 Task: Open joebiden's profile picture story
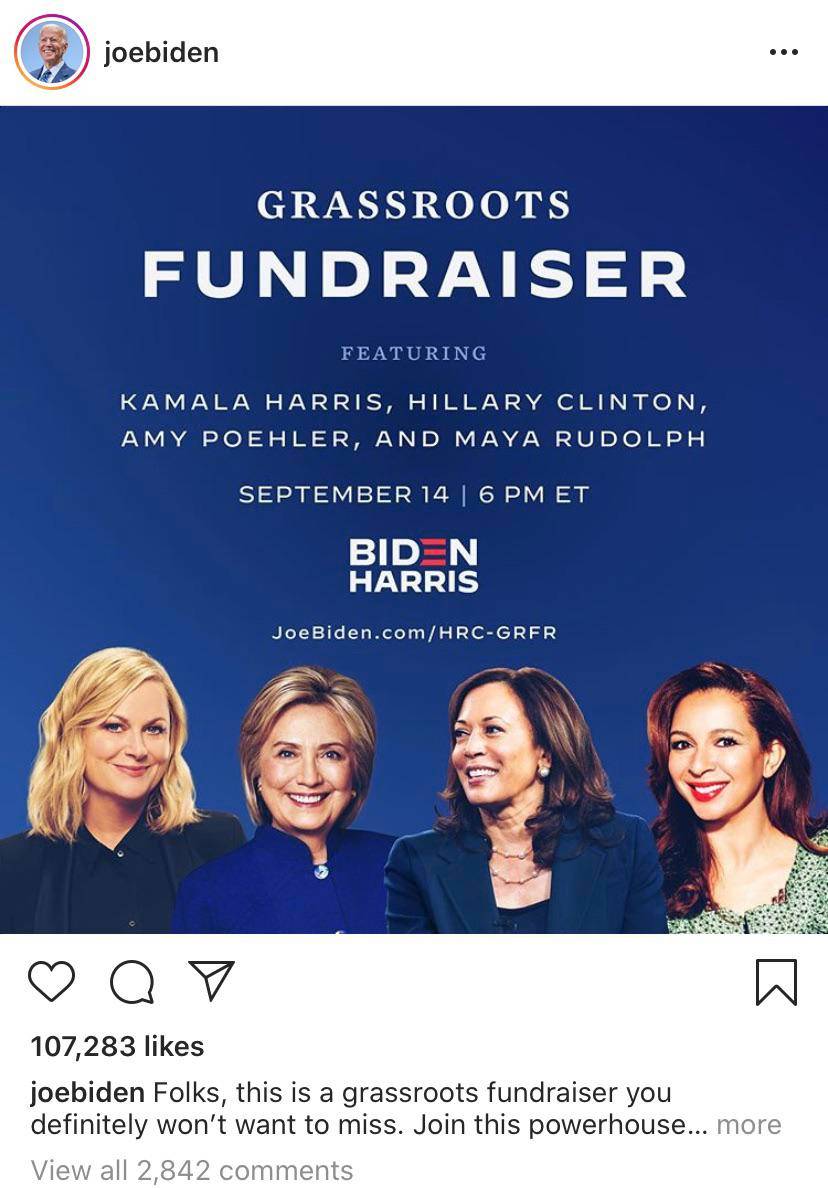(x=51, y=52)
